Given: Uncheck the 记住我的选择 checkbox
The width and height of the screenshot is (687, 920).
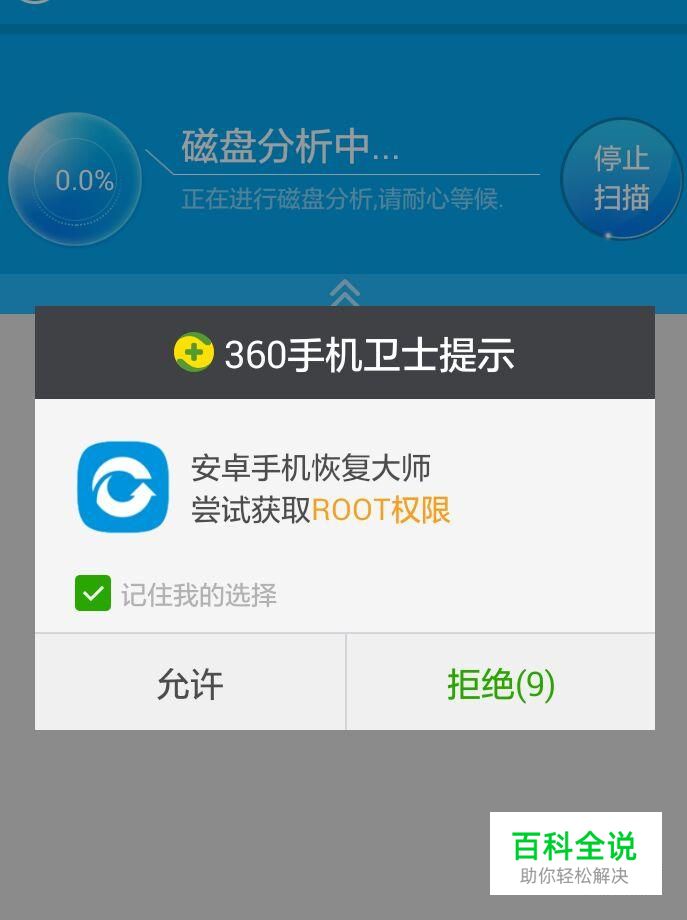Looking at the screenshot, I should [93, 594].
